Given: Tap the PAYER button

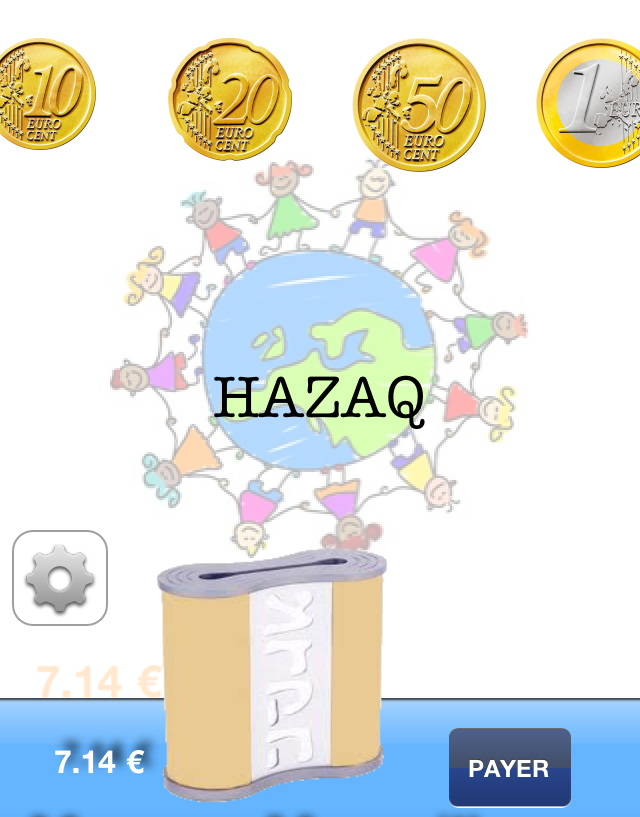Looking at the screenshot, I should pyautogui.click(x=509, y=768).
